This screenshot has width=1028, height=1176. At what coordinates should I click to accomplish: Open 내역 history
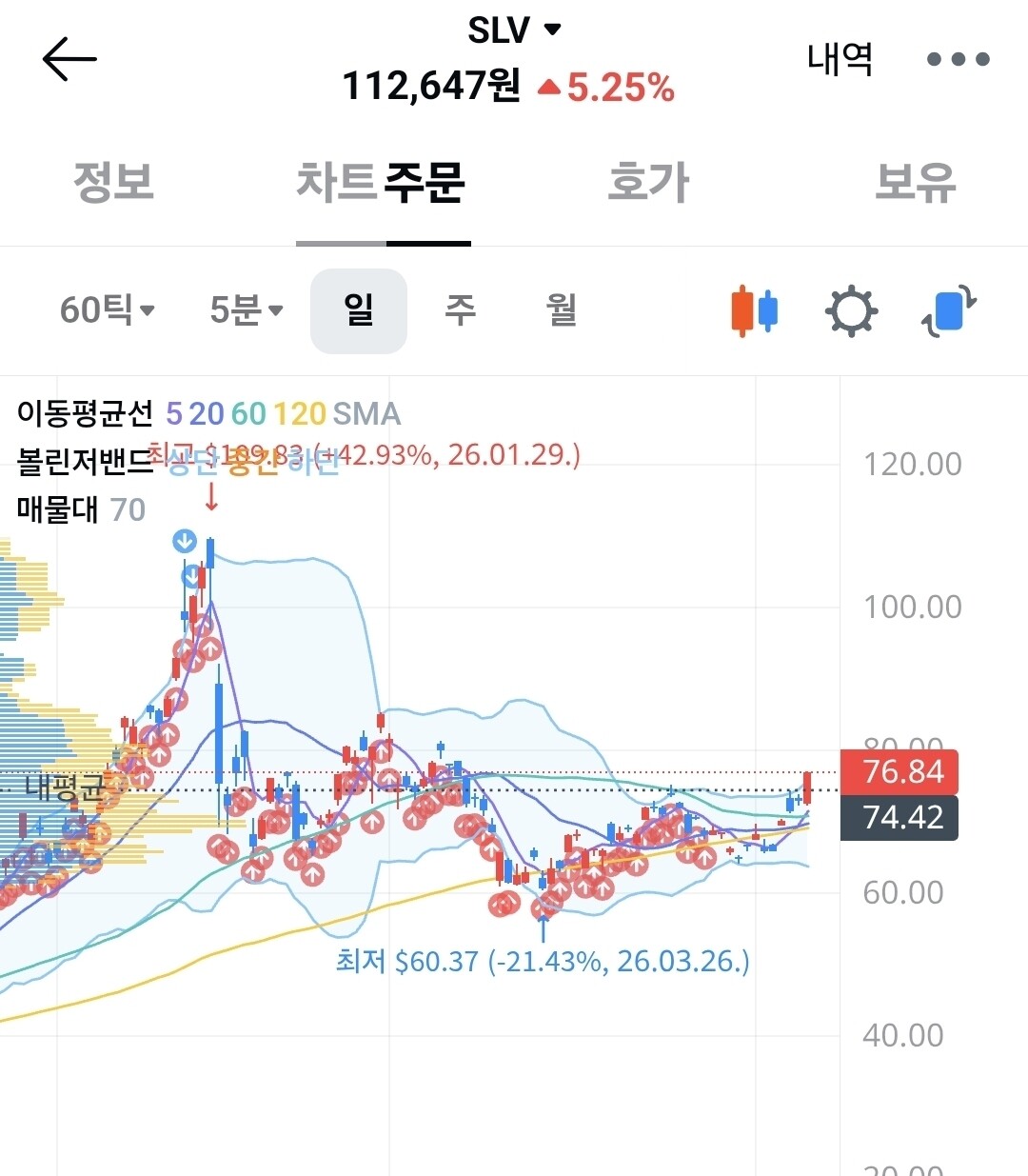(x=840, y=59)
